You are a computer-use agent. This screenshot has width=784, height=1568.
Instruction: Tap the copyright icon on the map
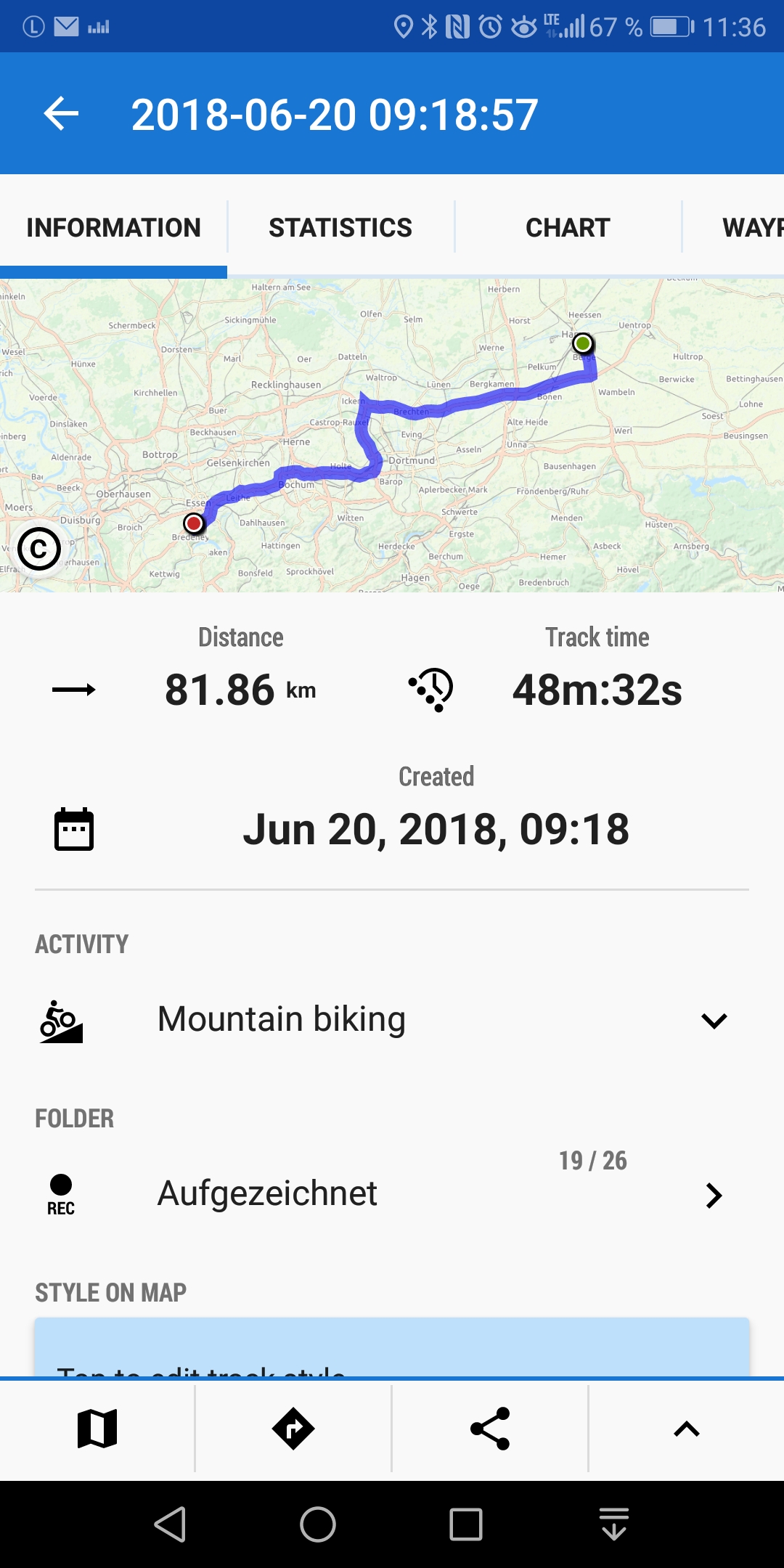(x=39, y=549)
